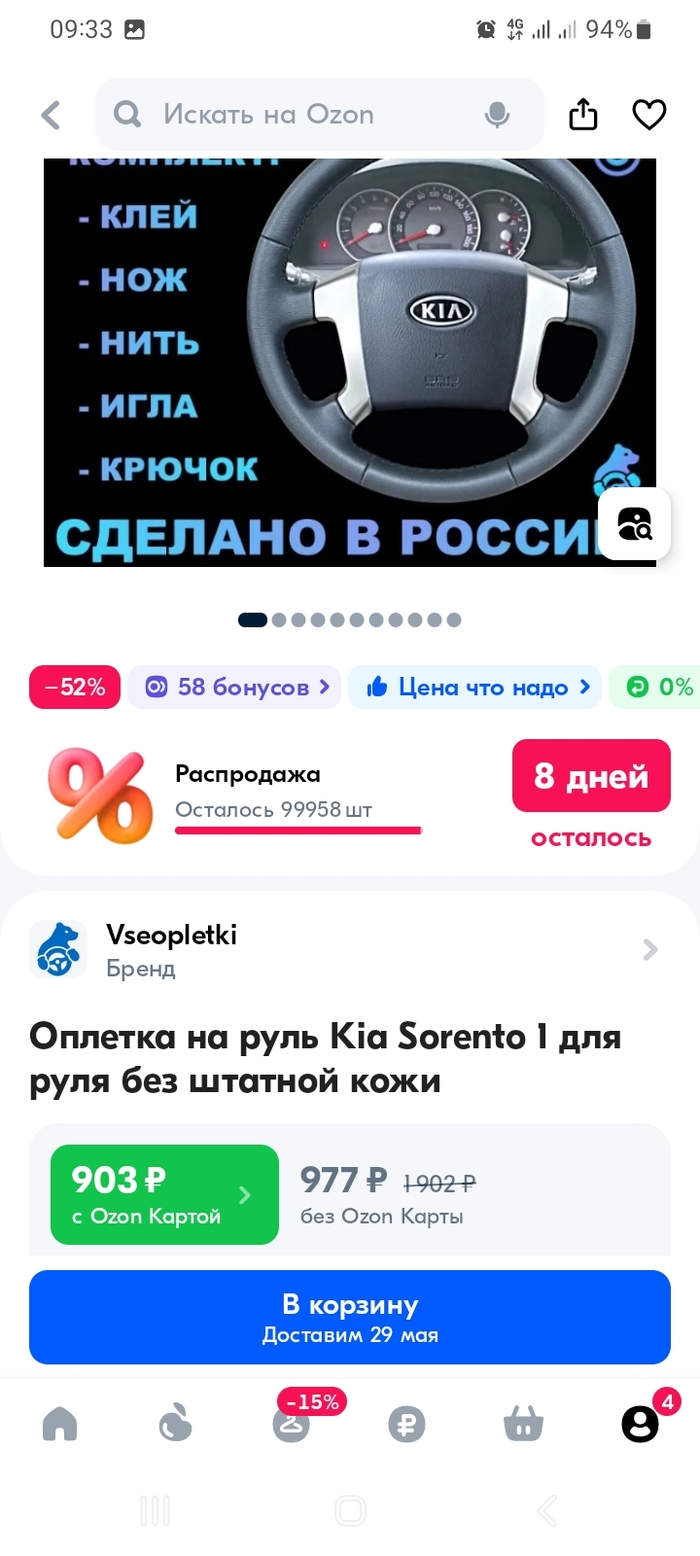Go back using the top arrow
This screenshot has height=1556, width=700.
click(x=51, y=115)
